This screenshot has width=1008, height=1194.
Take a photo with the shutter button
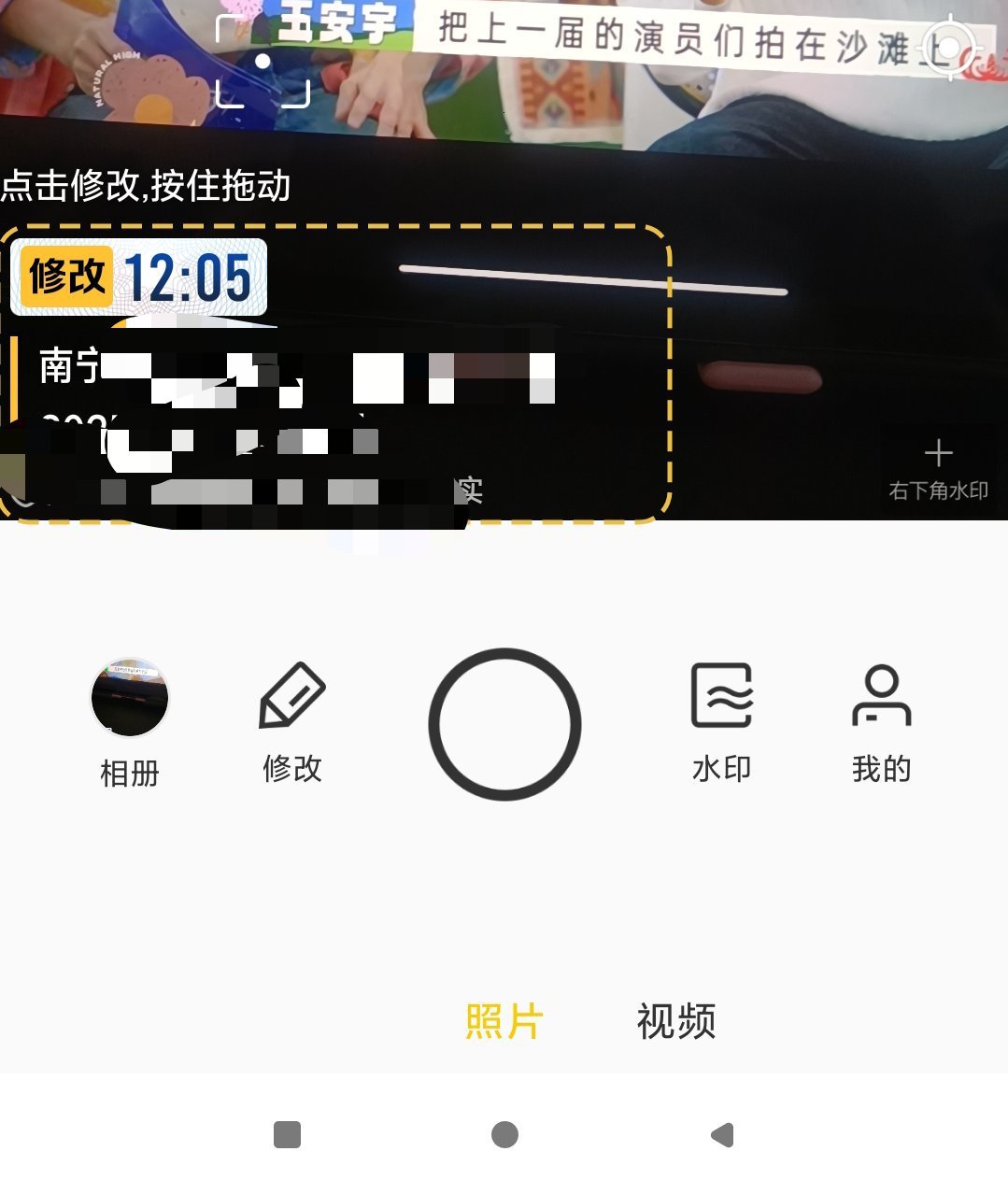pyautogui.click(x=504, y=724)
